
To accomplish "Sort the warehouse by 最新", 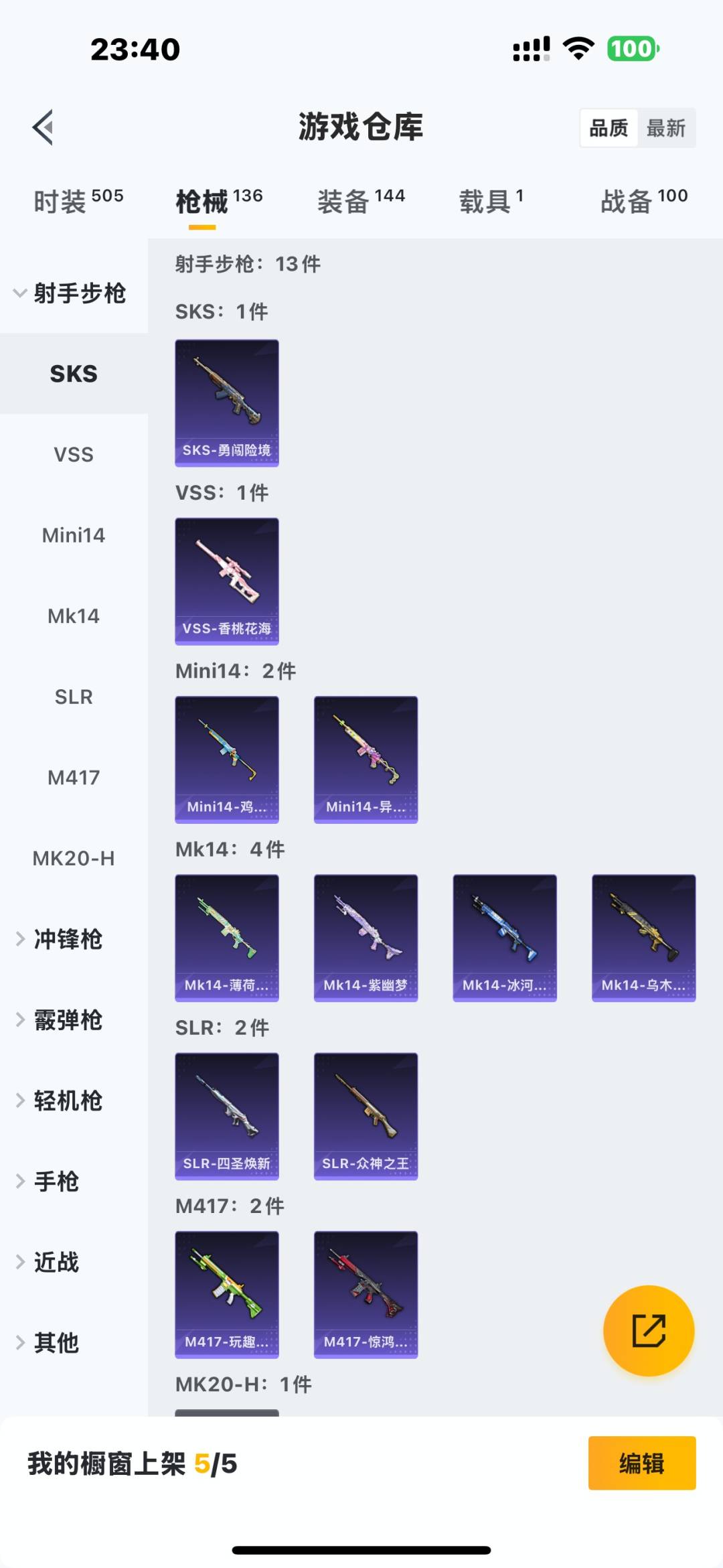I will pyautogui.click(x=665, y=128).
